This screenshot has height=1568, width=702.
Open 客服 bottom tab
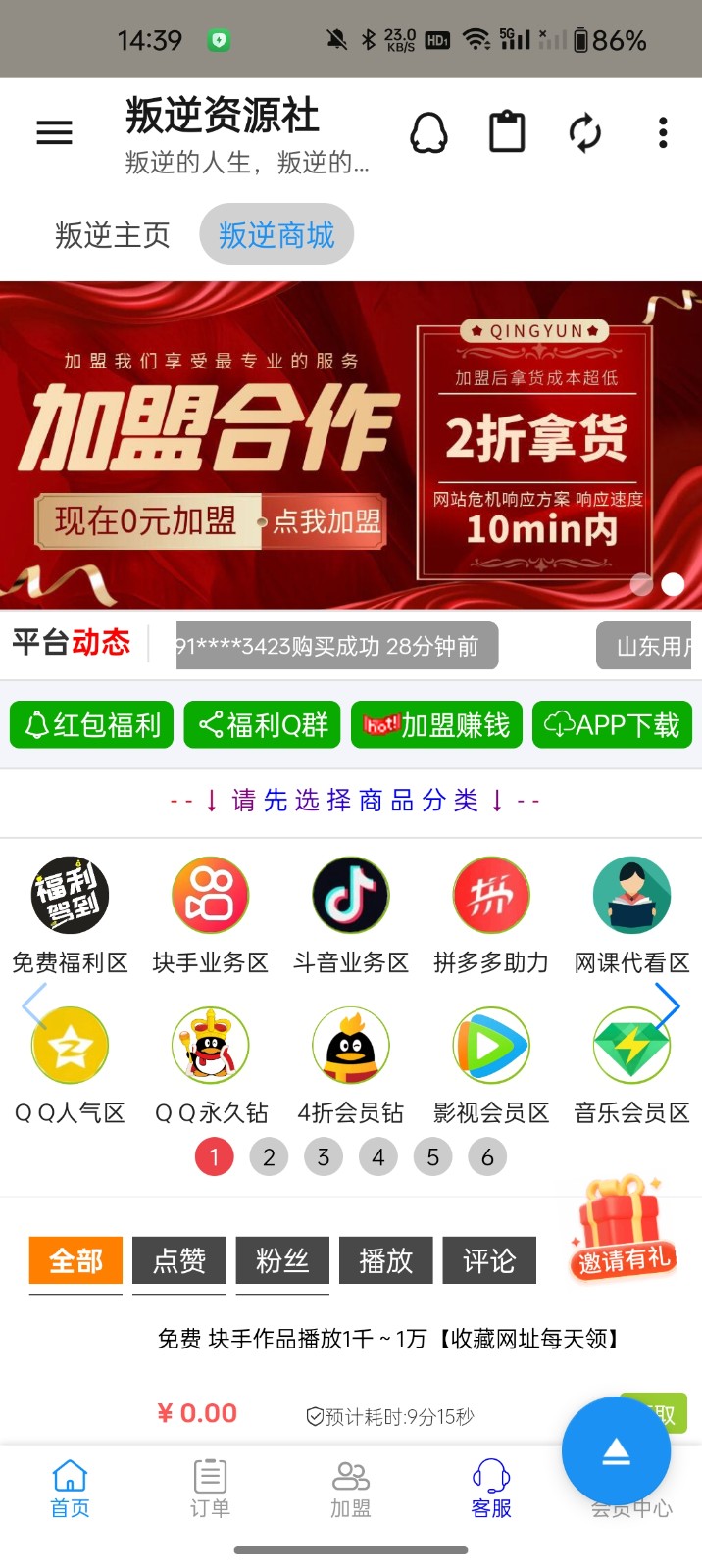click(x=491, y=1488)
